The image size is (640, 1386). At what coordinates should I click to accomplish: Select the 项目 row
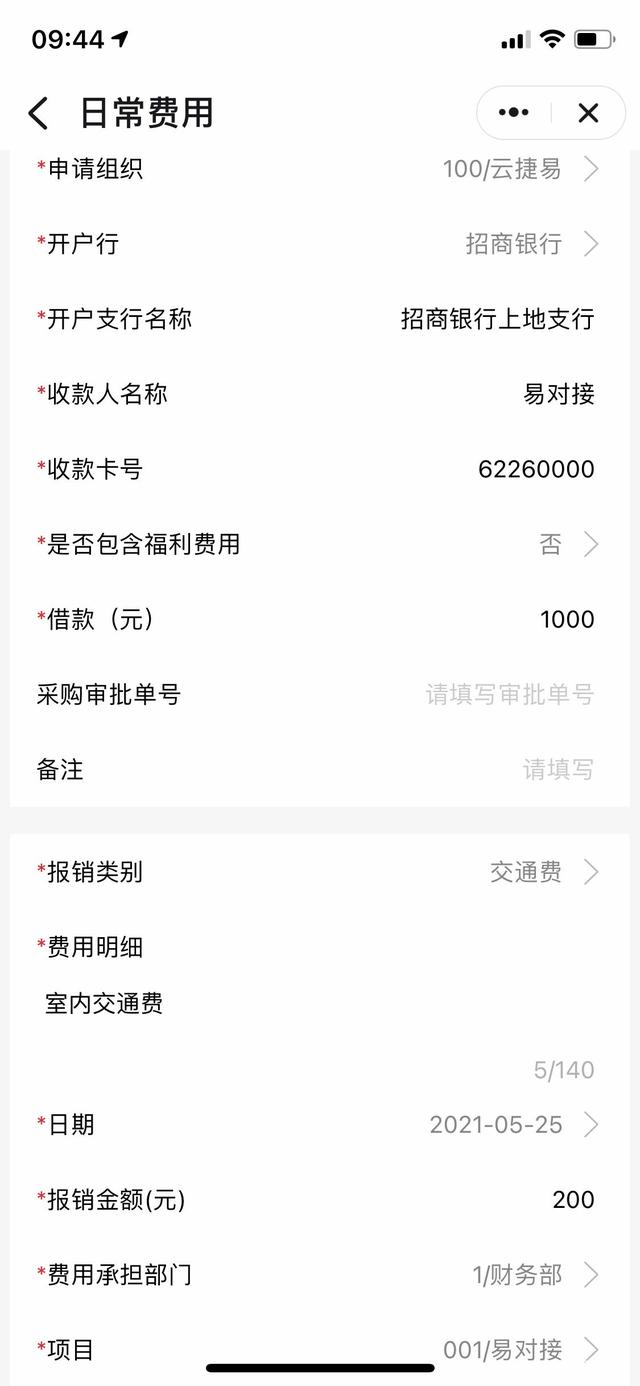[320, 1350]
